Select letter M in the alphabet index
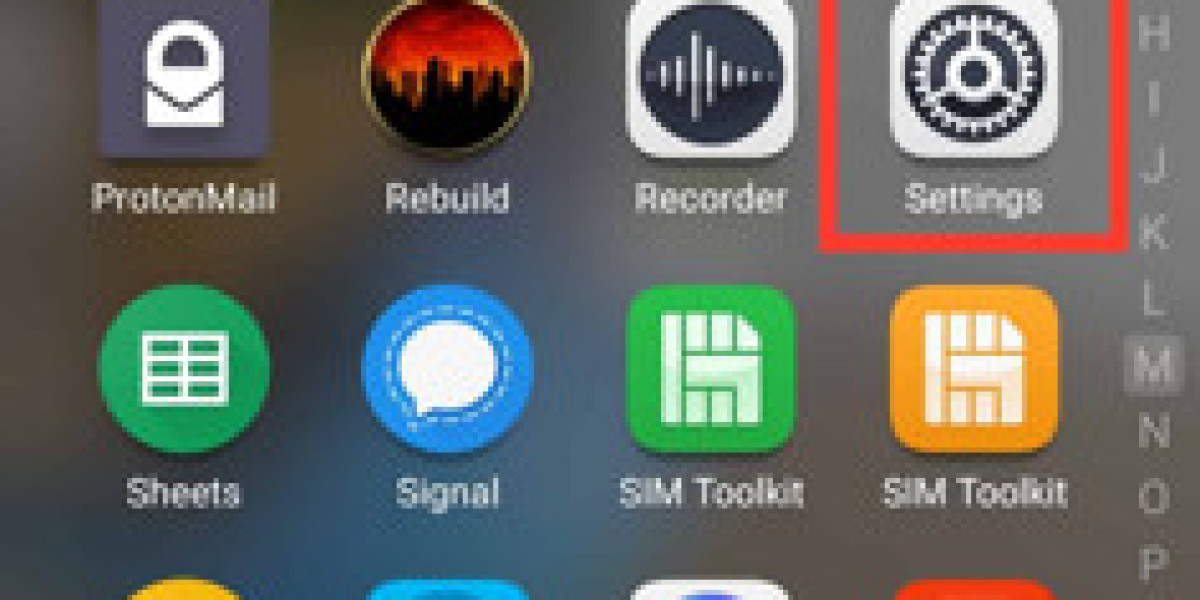1200x600 pixels. coord(1154,366)
